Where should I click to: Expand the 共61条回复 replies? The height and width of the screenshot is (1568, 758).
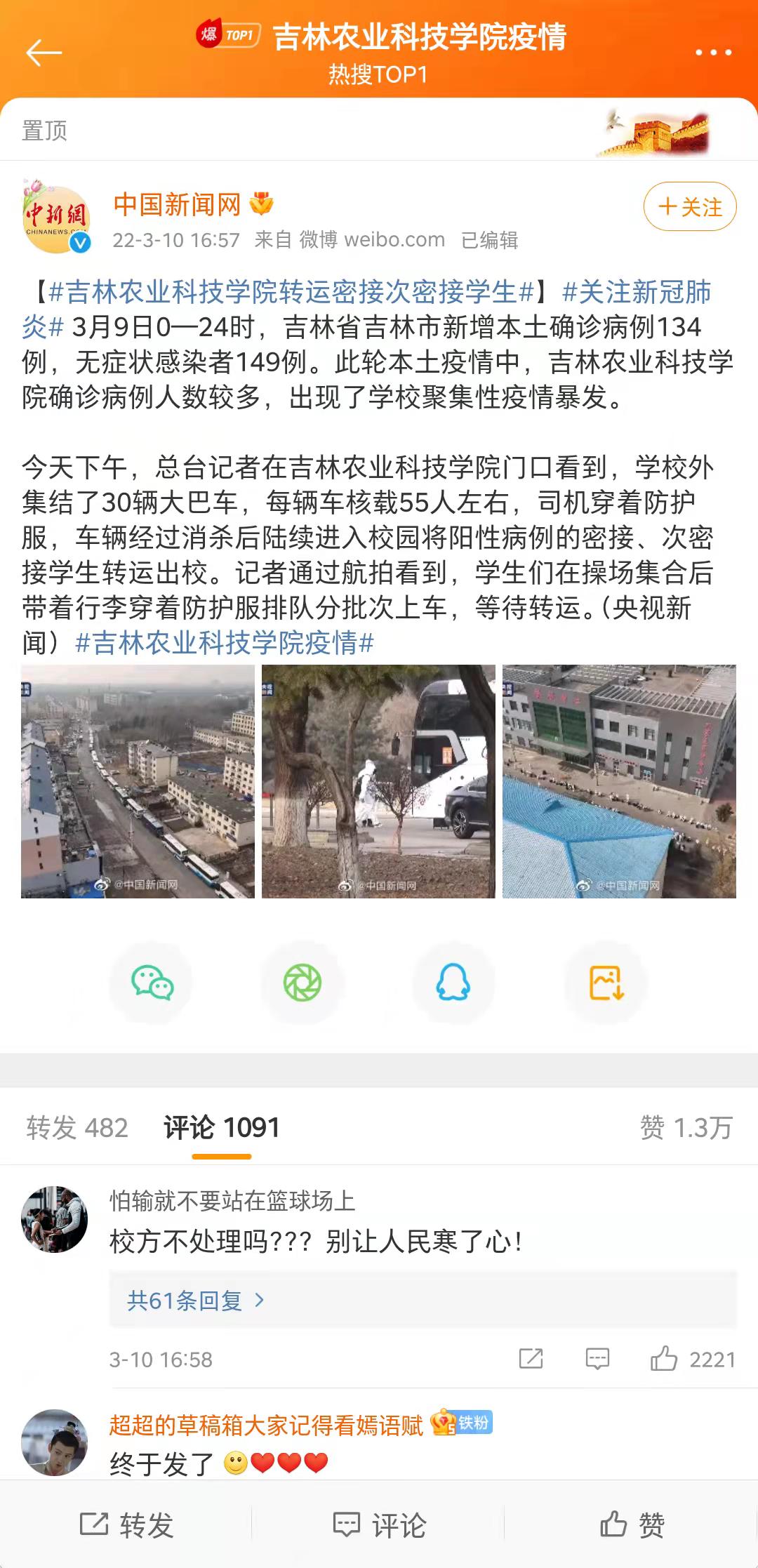tap(195, 1301)
